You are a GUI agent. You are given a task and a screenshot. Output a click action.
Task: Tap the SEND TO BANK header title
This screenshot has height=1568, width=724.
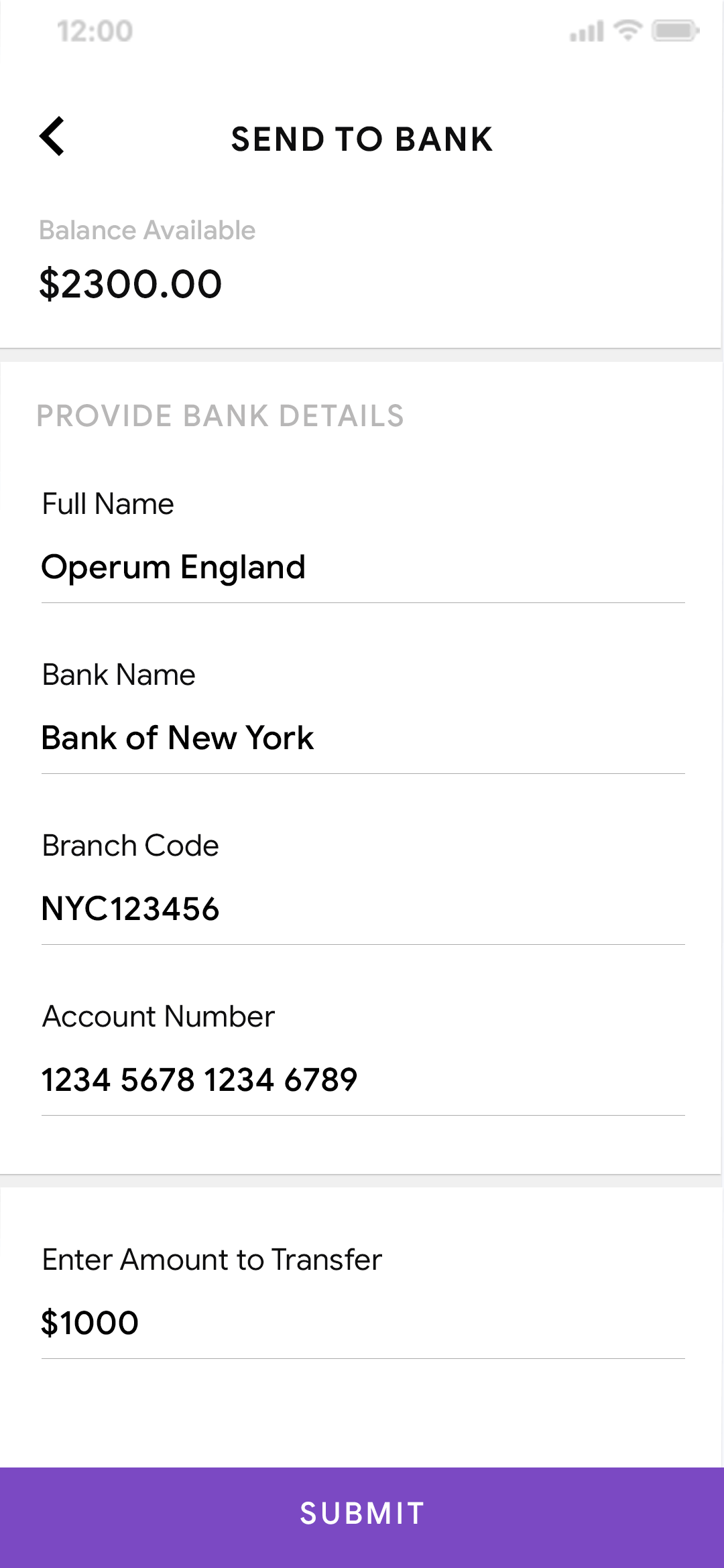point(362,139)
